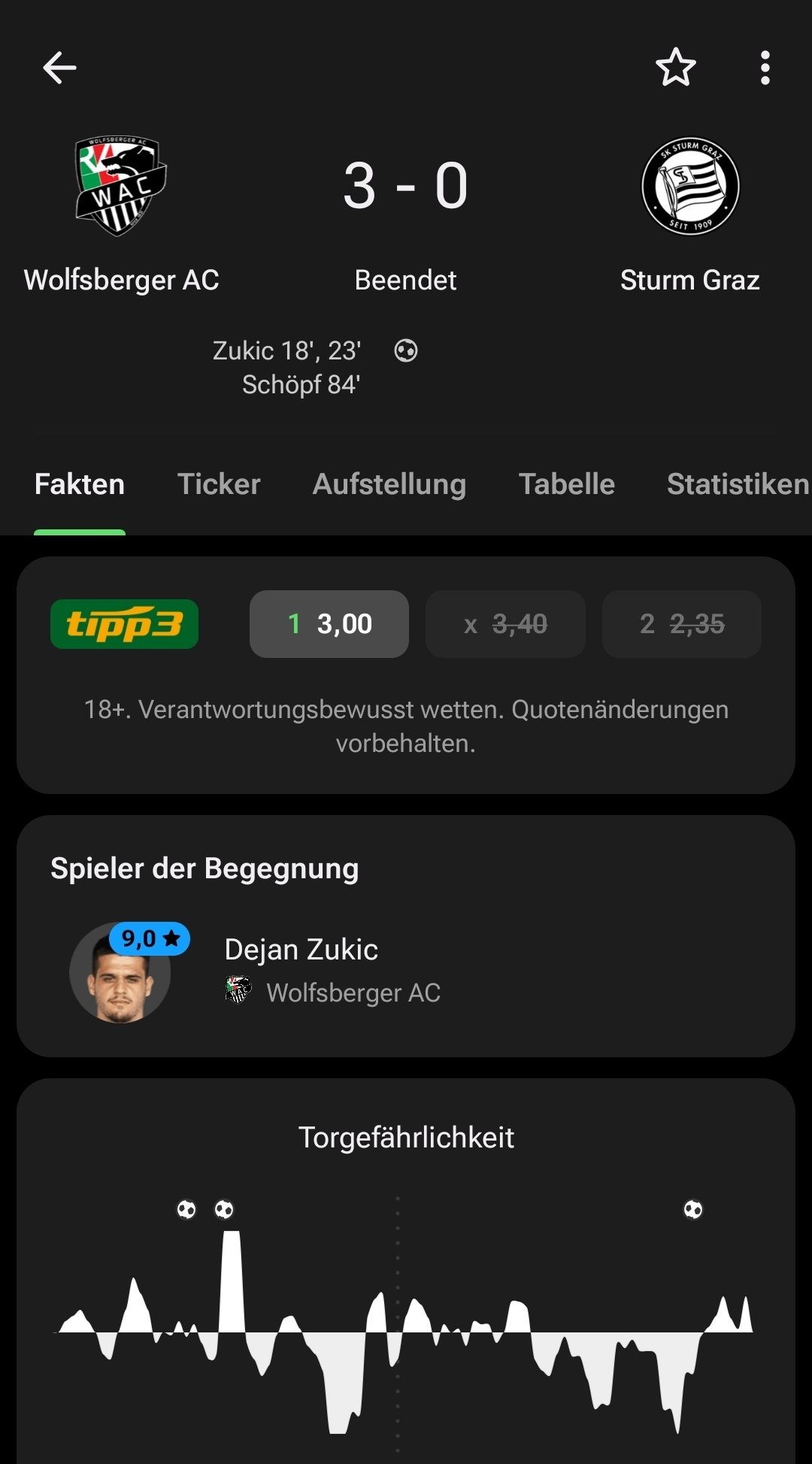Select the Fakten tab
This screenshot has width=812, height=1464.
[80, 484]
